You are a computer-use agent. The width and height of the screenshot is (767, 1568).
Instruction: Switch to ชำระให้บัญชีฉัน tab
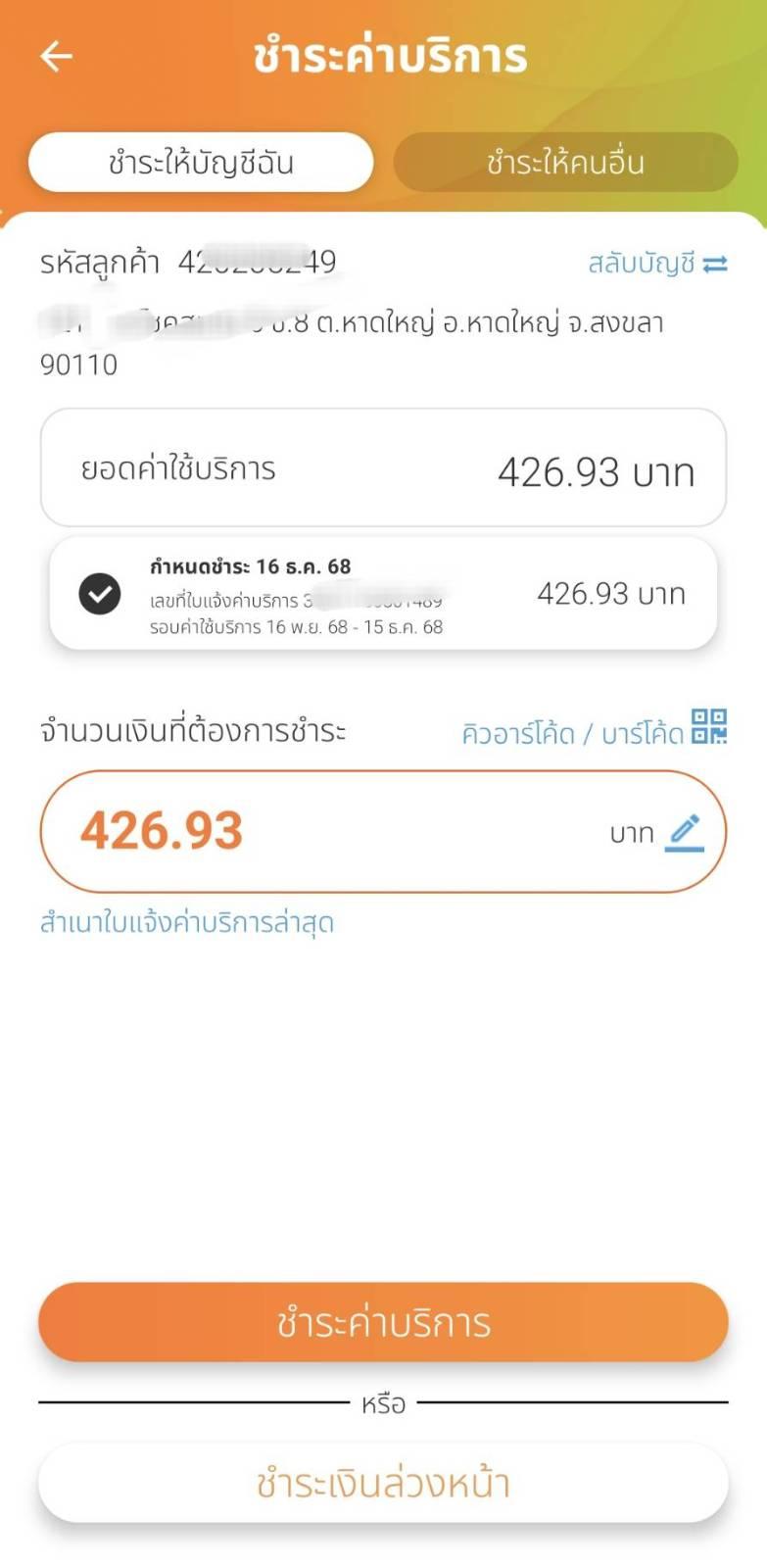coord(201,163)
